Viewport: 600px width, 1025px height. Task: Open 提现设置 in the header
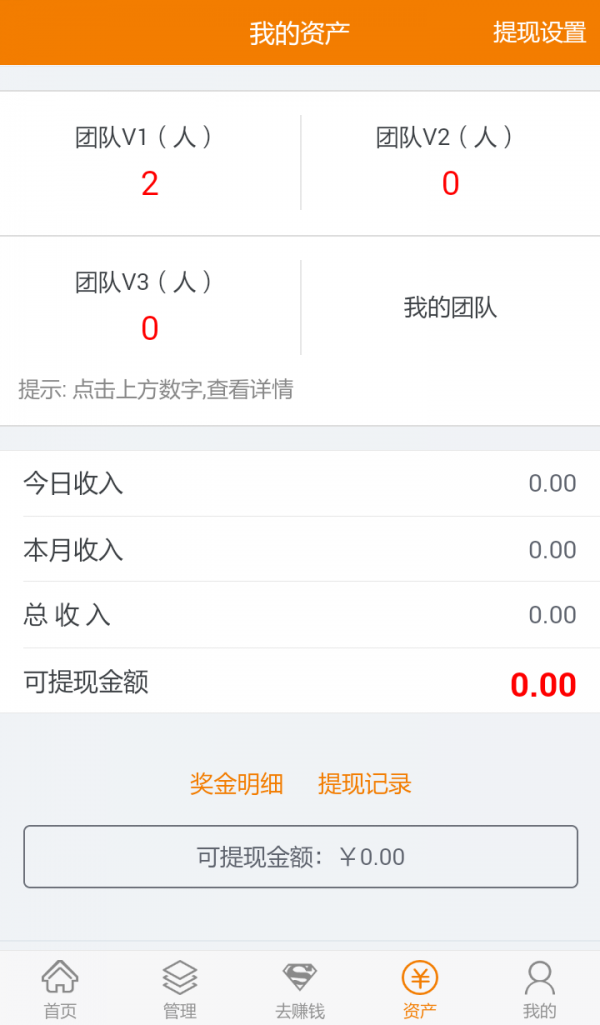[x=539, y=32]
